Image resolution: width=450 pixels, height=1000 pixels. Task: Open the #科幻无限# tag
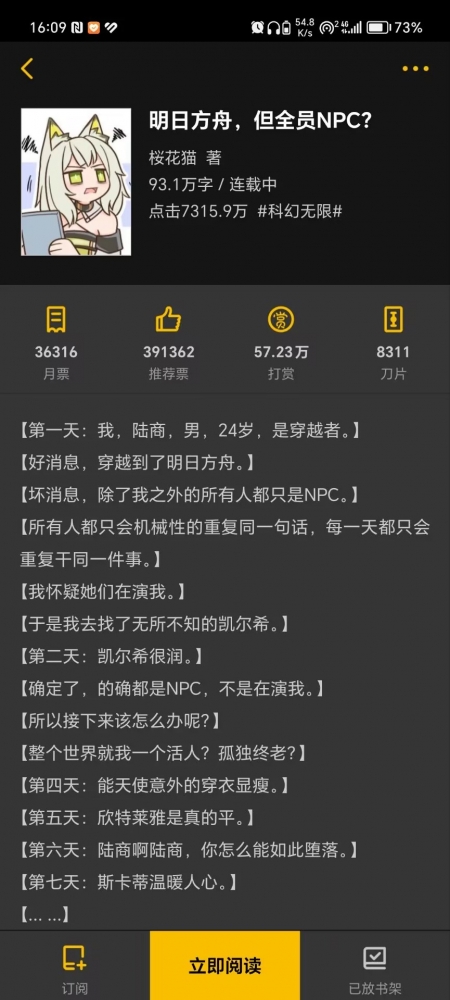300,212
